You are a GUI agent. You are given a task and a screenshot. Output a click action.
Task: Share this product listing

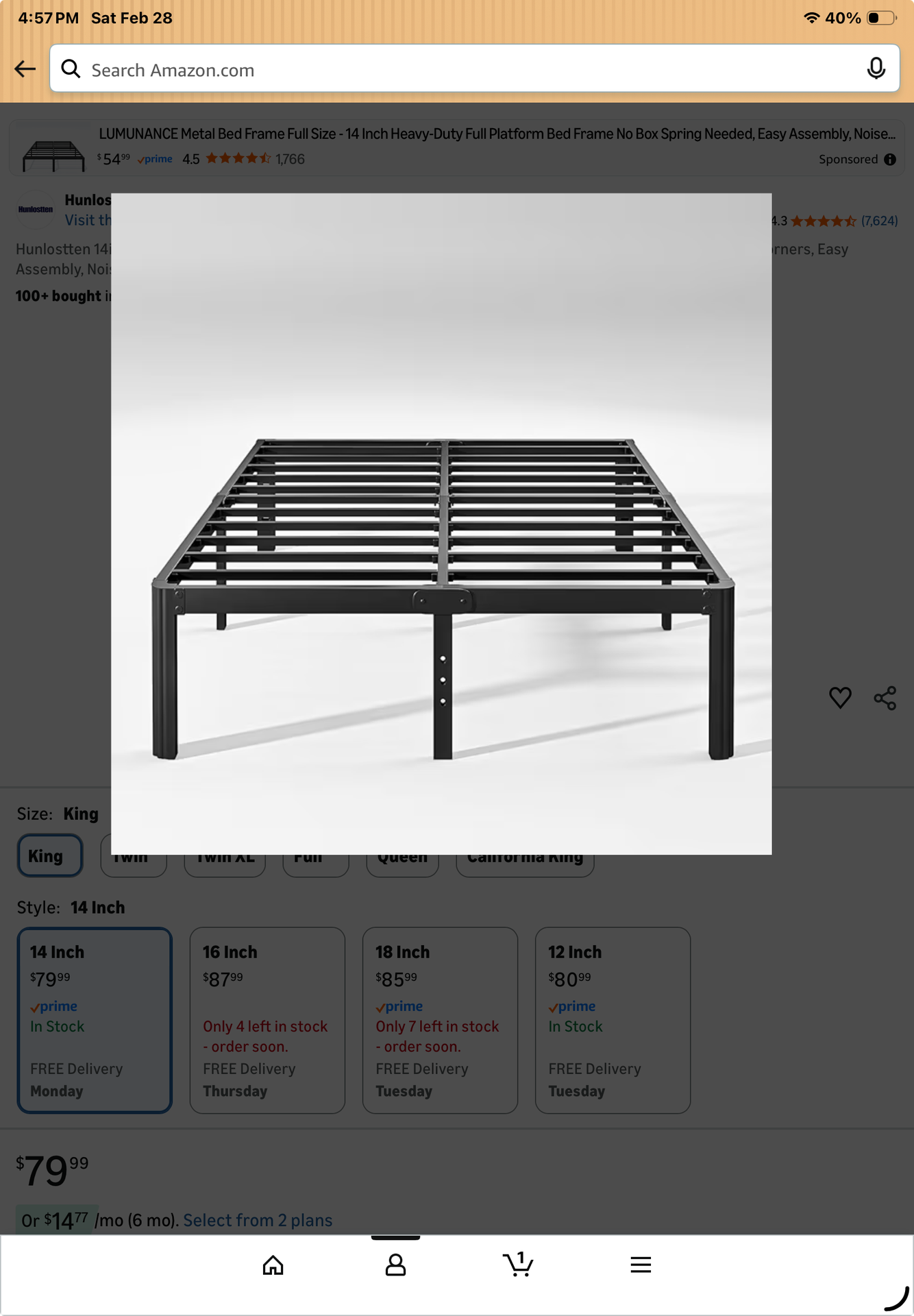click(885, 698)
